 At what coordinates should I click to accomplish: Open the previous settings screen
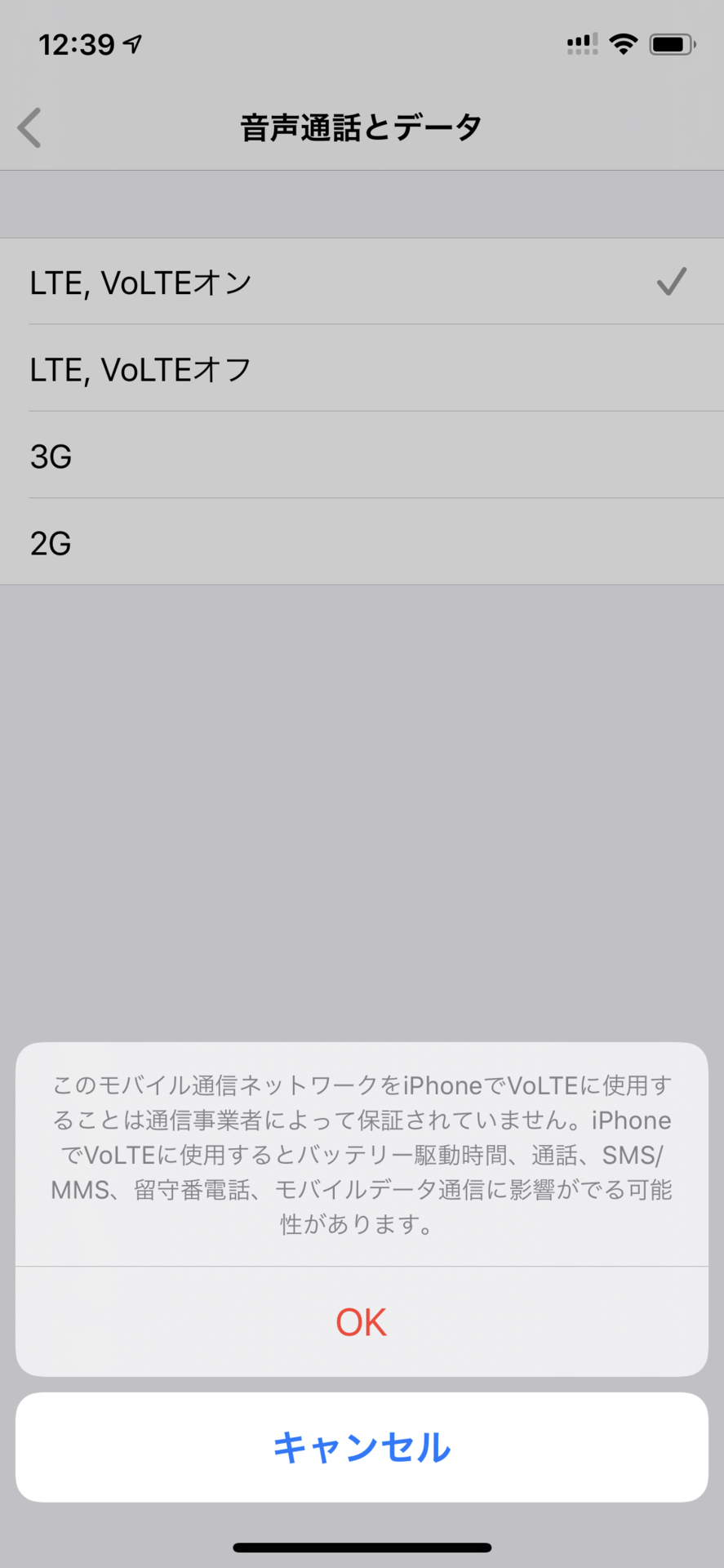(x=29, y=127)
